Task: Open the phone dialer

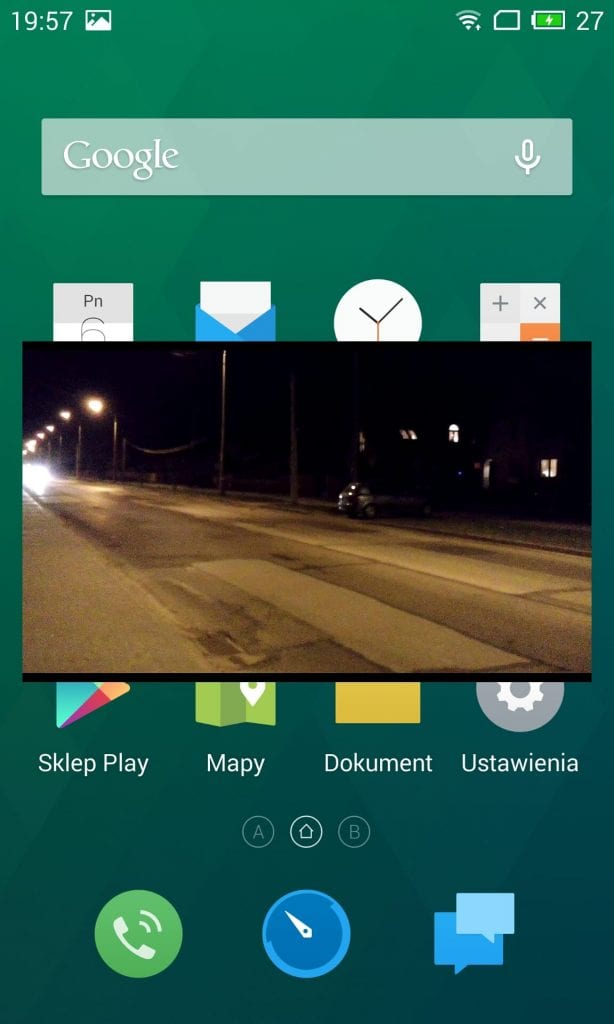Action: [x=138, y=933]
